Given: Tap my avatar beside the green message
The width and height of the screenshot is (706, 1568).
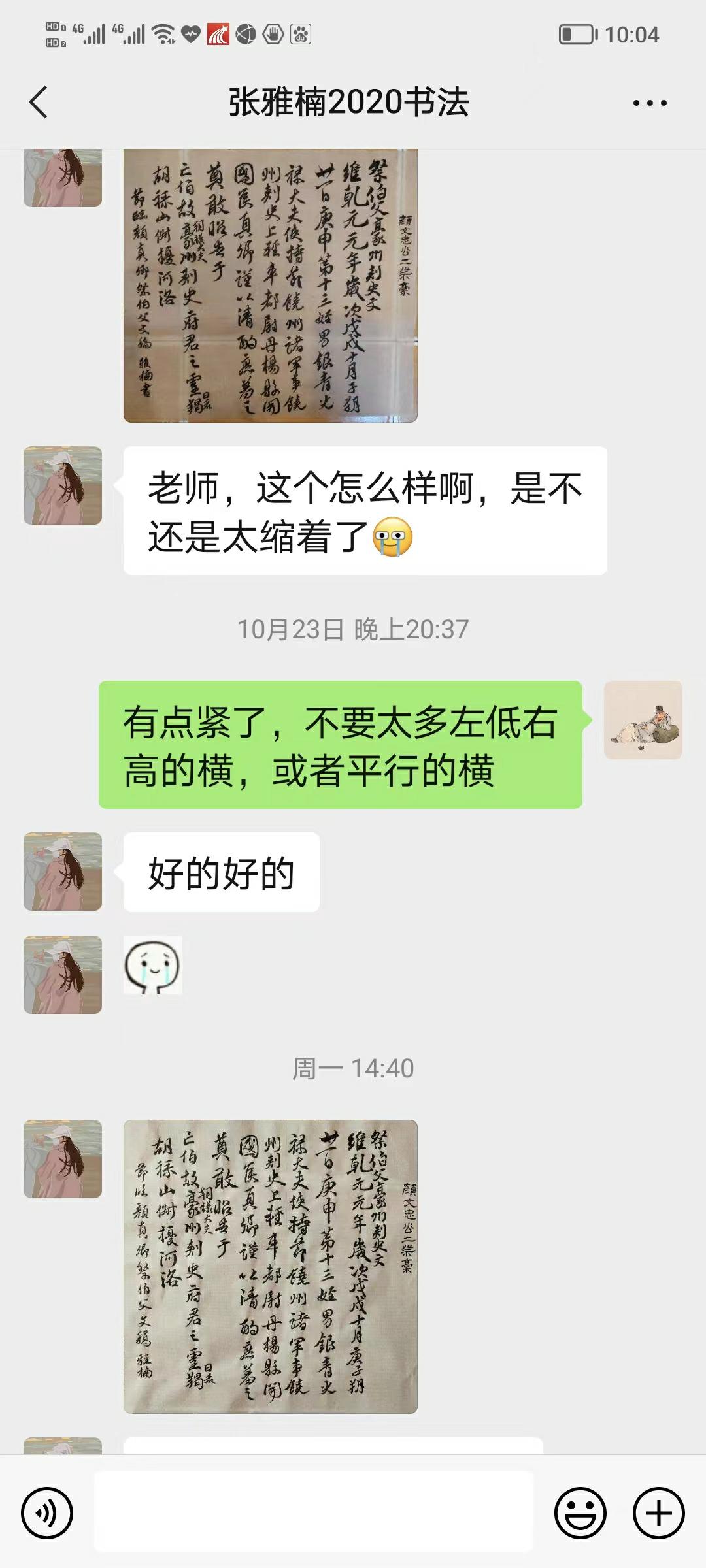Looking at the screenshot, I should click(643, 720).
